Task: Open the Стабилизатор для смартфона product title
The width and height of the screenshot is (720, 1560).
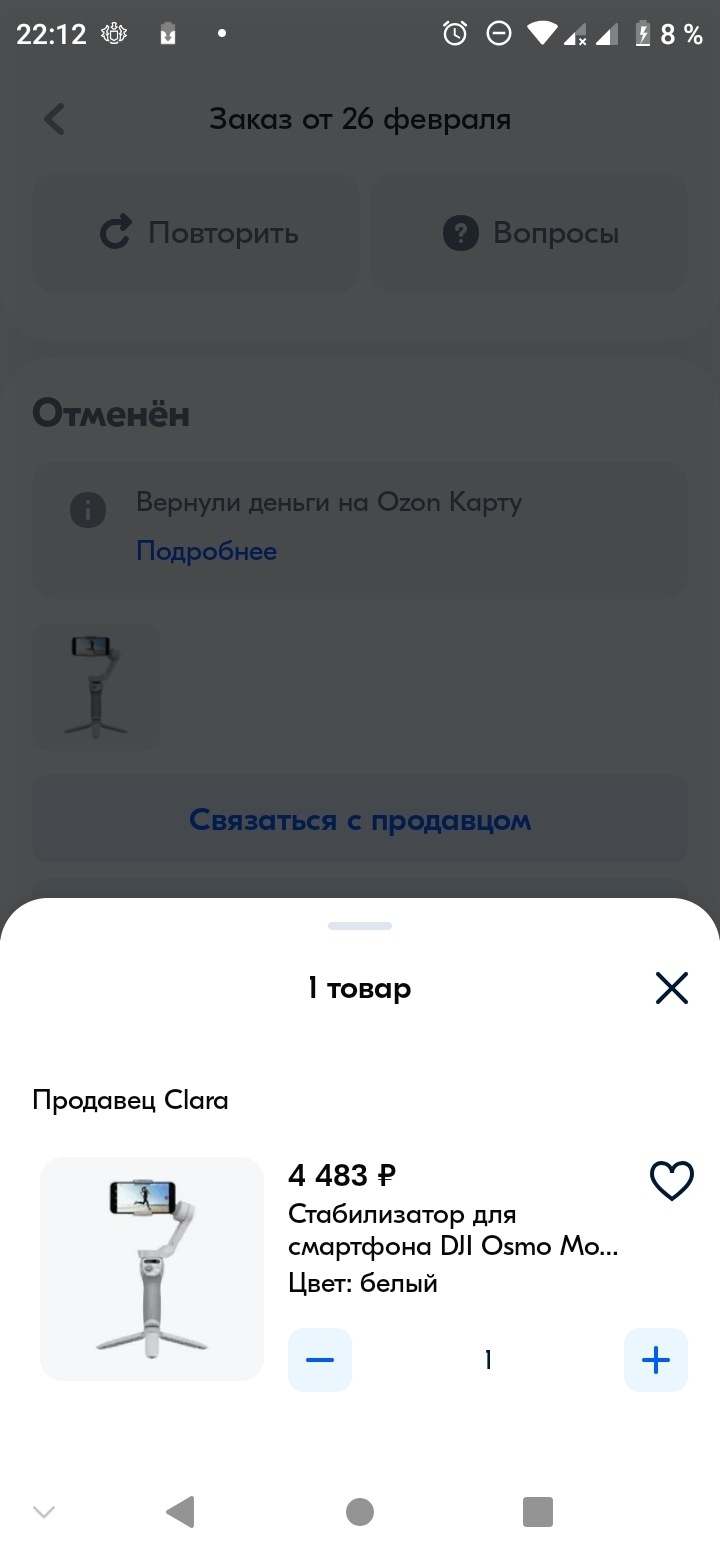Action: pyautogui.click(x=453, y=1231)
